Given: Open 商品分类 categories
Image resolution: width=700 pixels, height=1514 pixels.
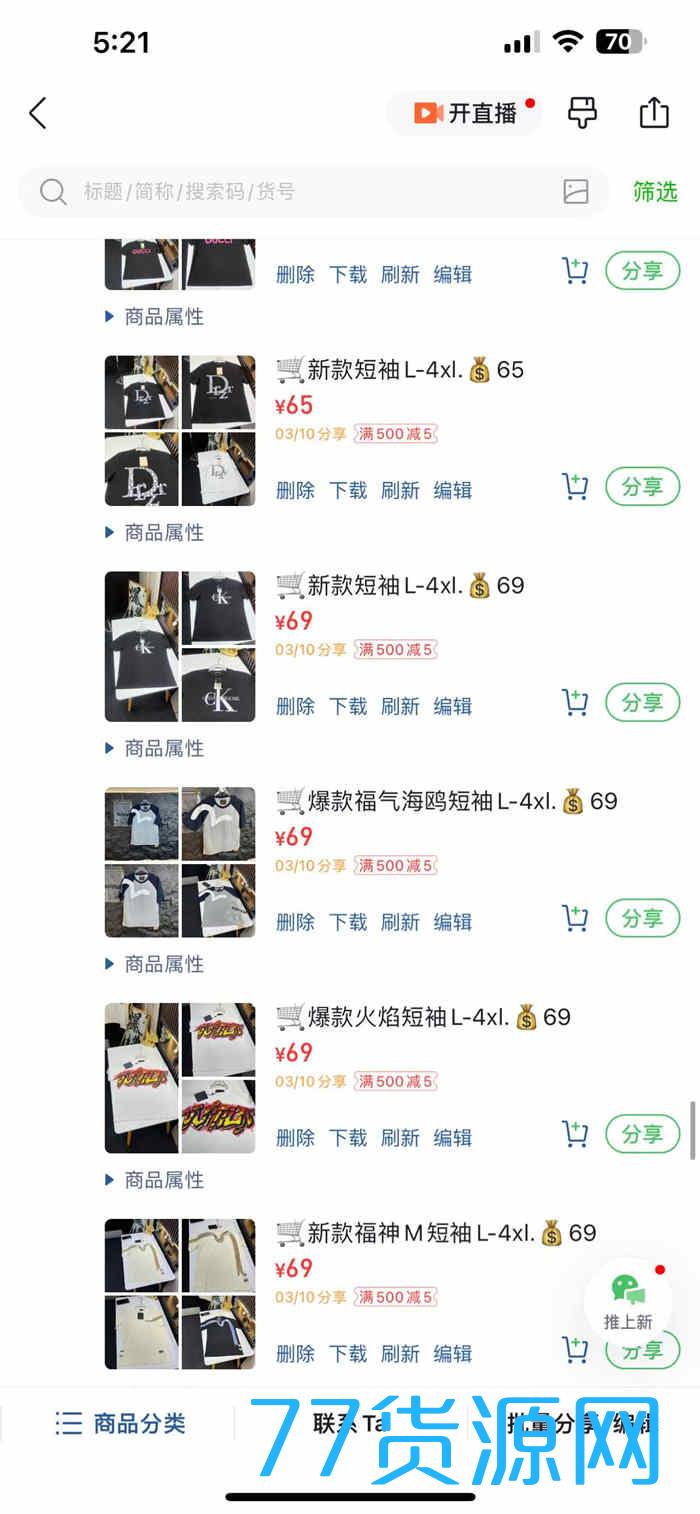Looking at the screenshot, I should coord(120,1423).
